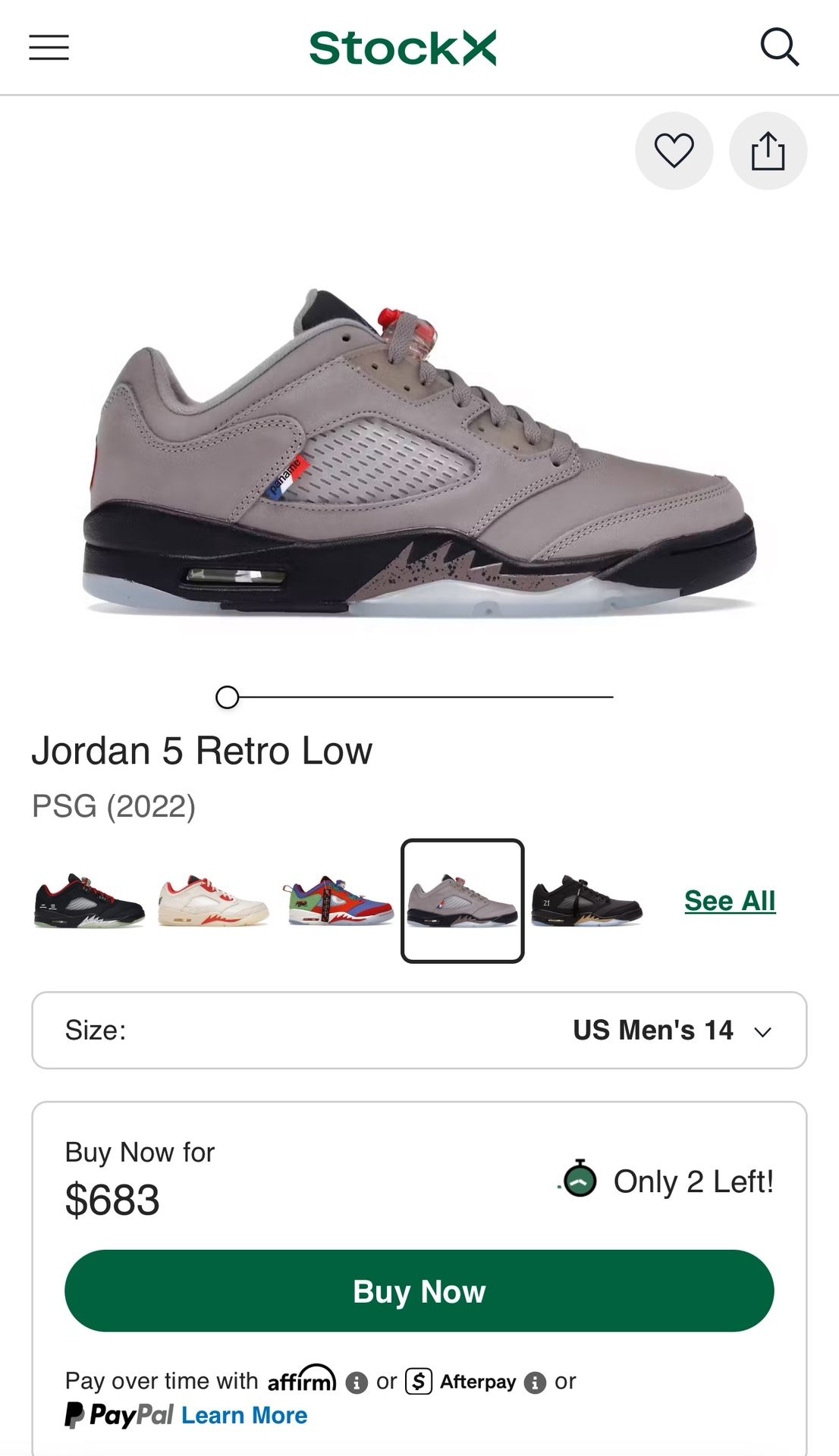
Task: Open the hamburger navigation menu
Action: [47, 47]
